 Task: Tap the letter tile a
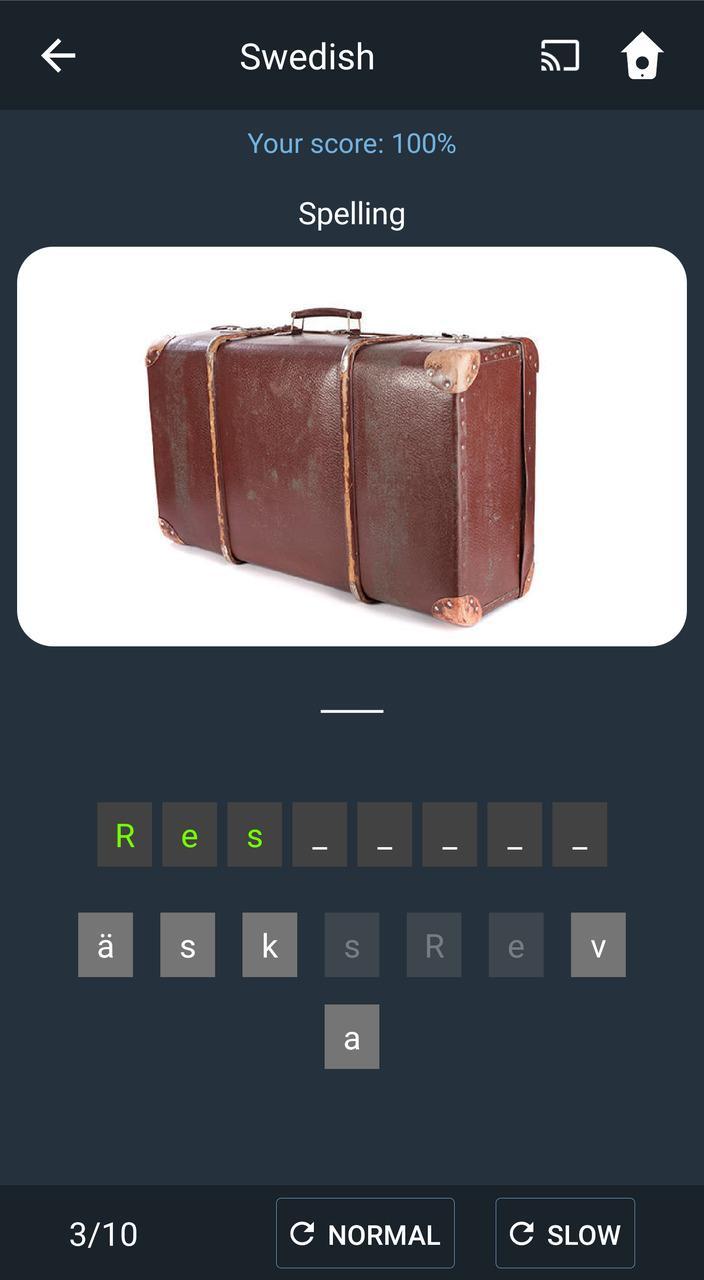(x=352, y=1037)
